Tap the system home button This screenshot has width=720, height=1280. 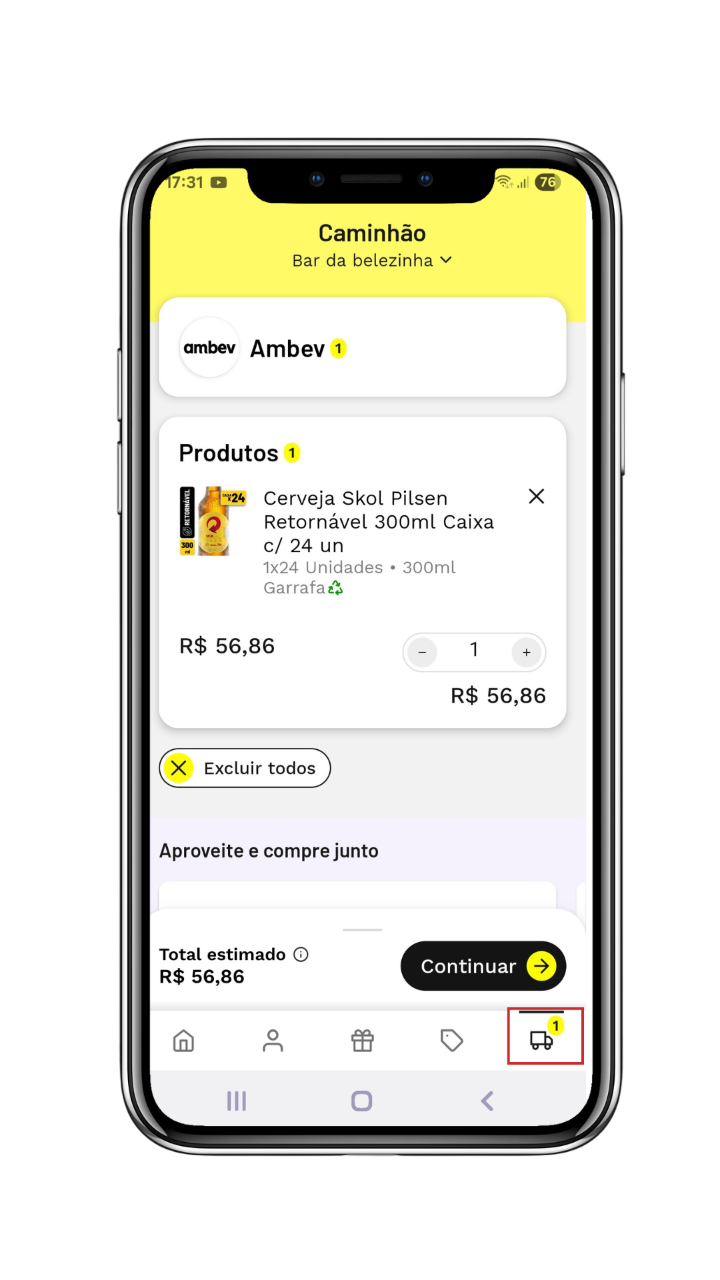[362, 1101]
